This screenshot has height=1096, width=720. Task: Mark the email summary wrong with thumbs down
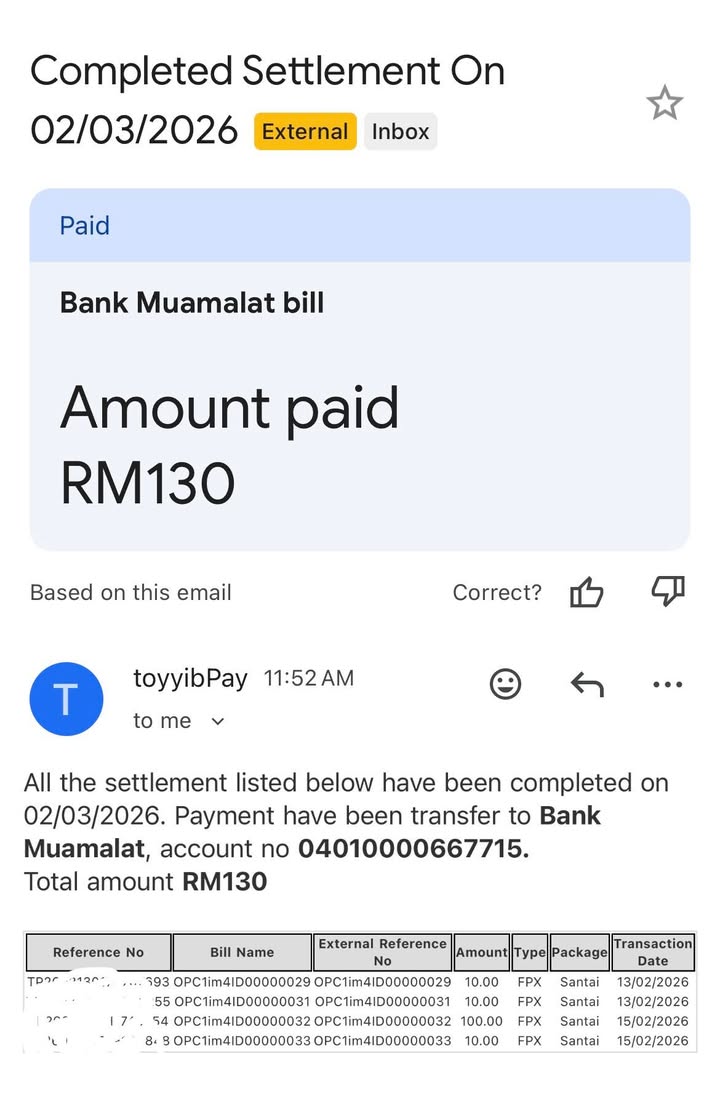666,592
